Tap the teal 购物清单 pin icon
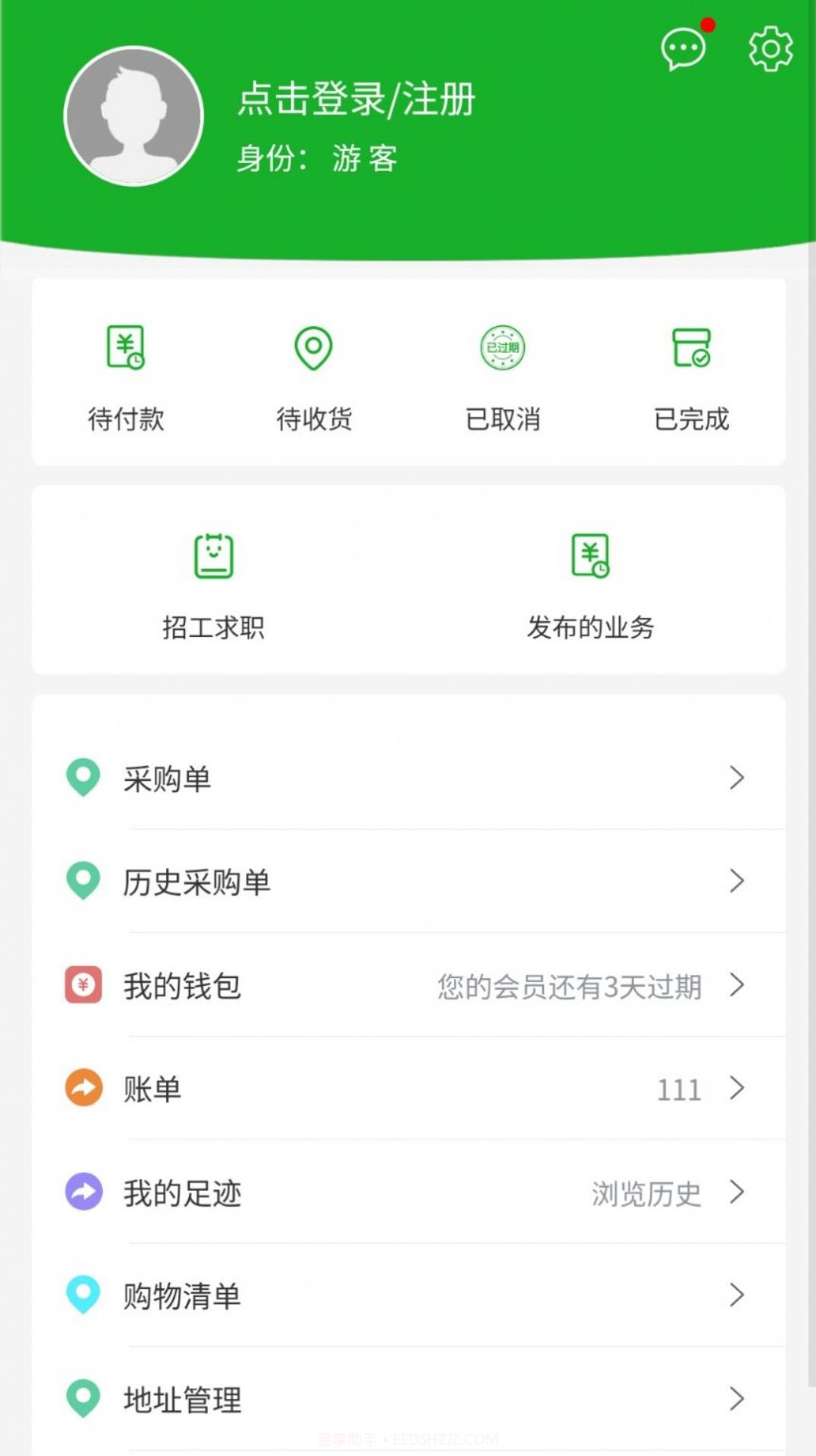 click(x=84, y=1296)
